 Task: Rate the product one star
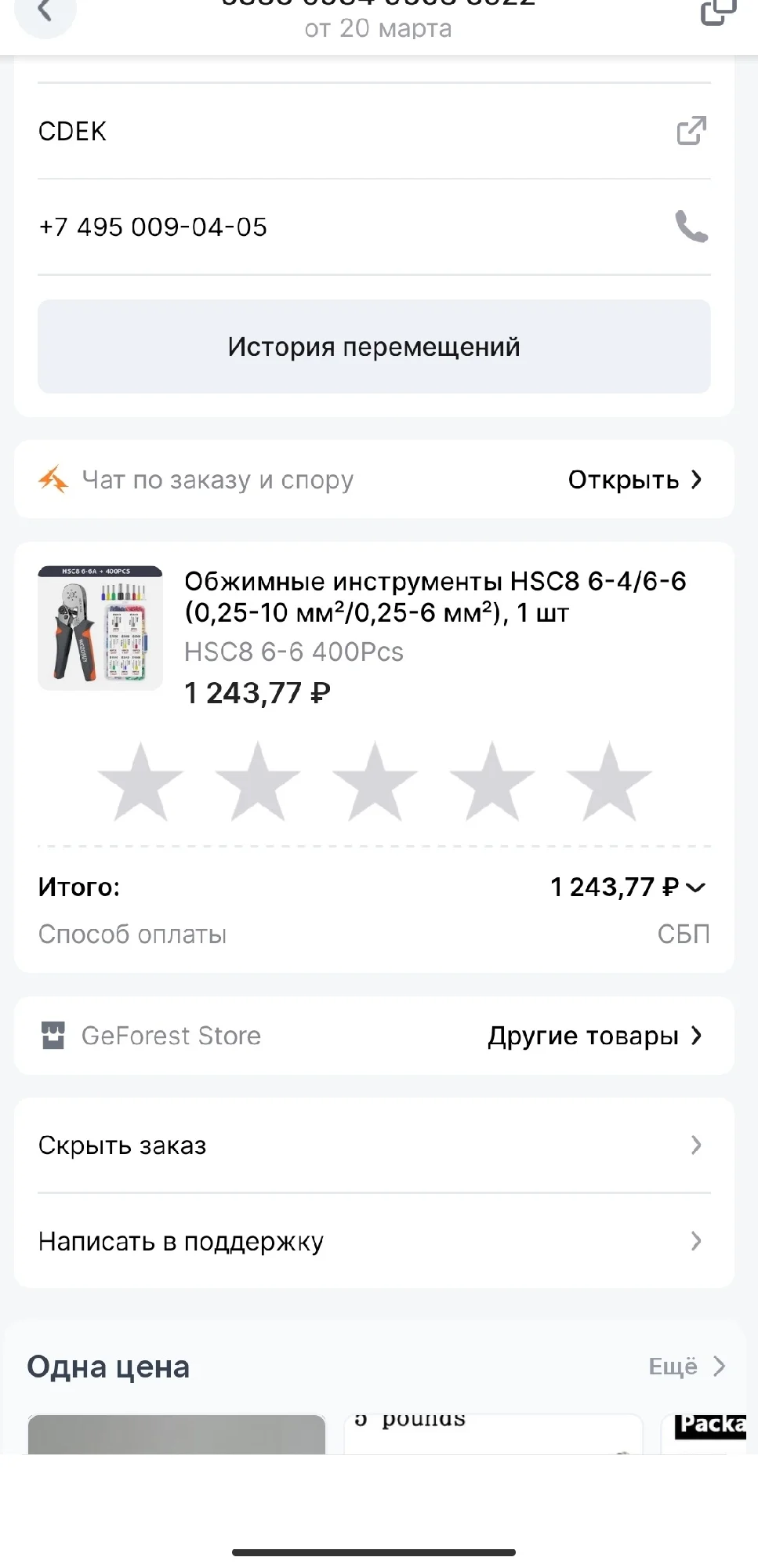pyautogui.click(x=140, y=782)
